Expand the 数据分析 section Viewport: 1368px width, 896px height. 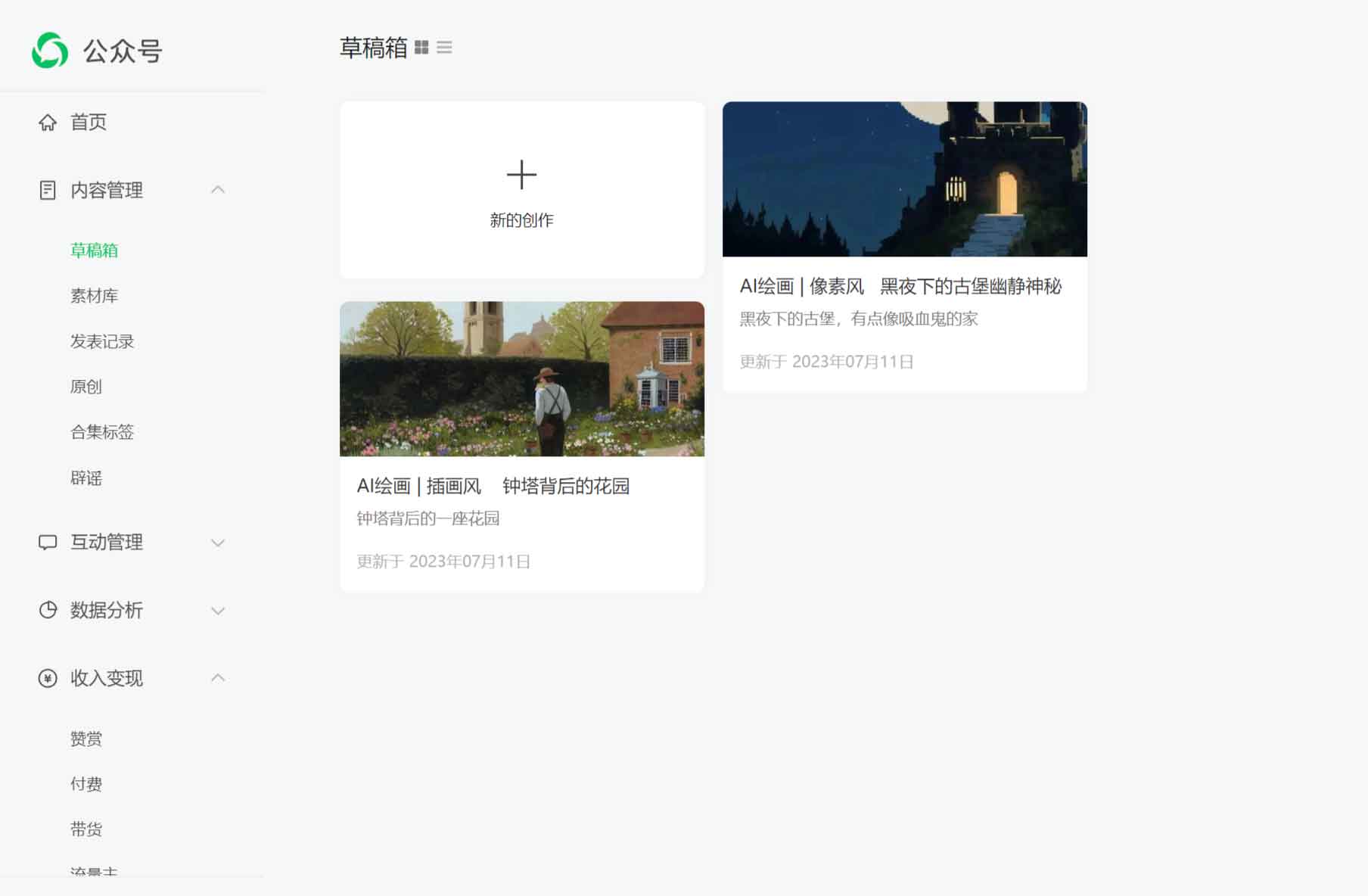coord(217,611)
